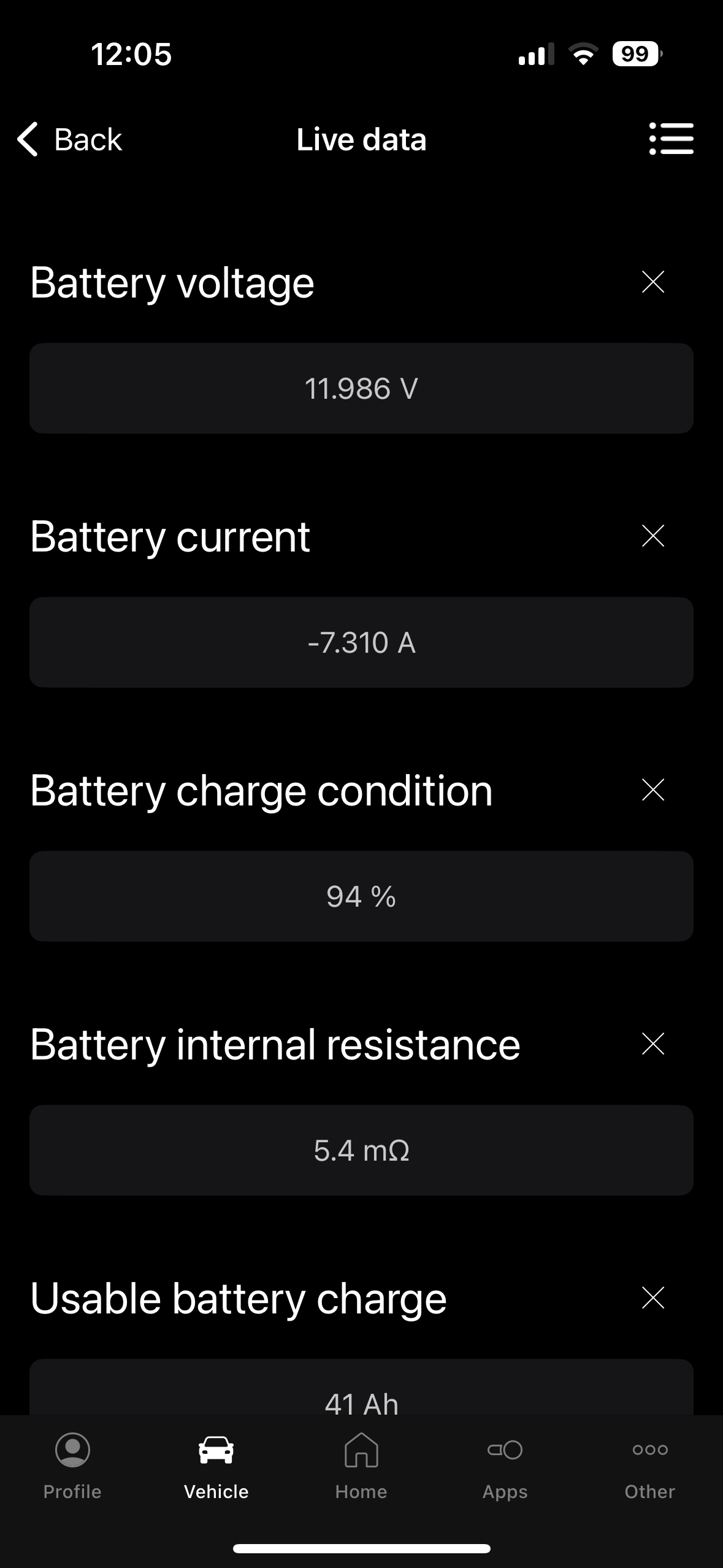Select the Vehicle tab
The image size is (723, 1568).
point(216,1466)
